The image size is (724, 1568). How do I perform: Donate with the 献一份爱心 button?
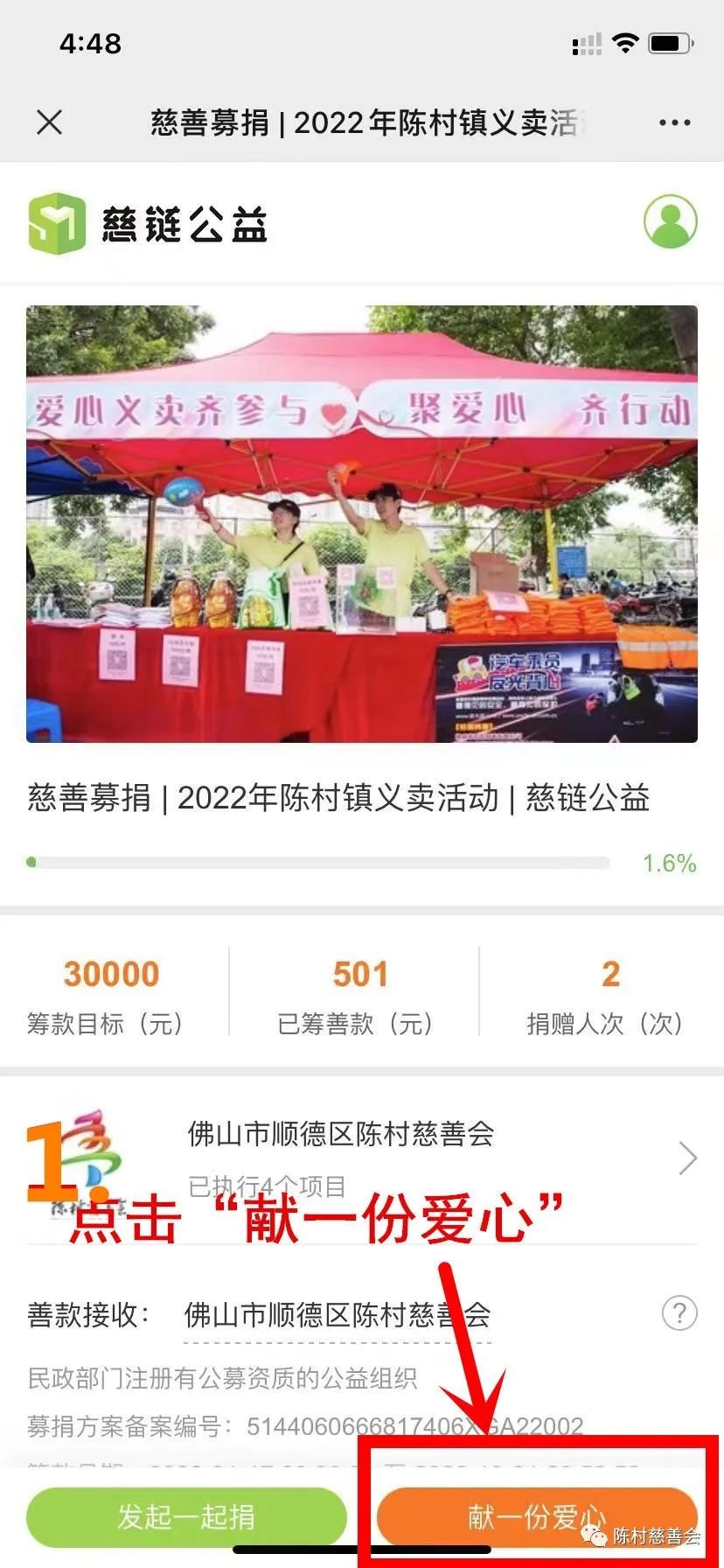tap(536, 1516)
